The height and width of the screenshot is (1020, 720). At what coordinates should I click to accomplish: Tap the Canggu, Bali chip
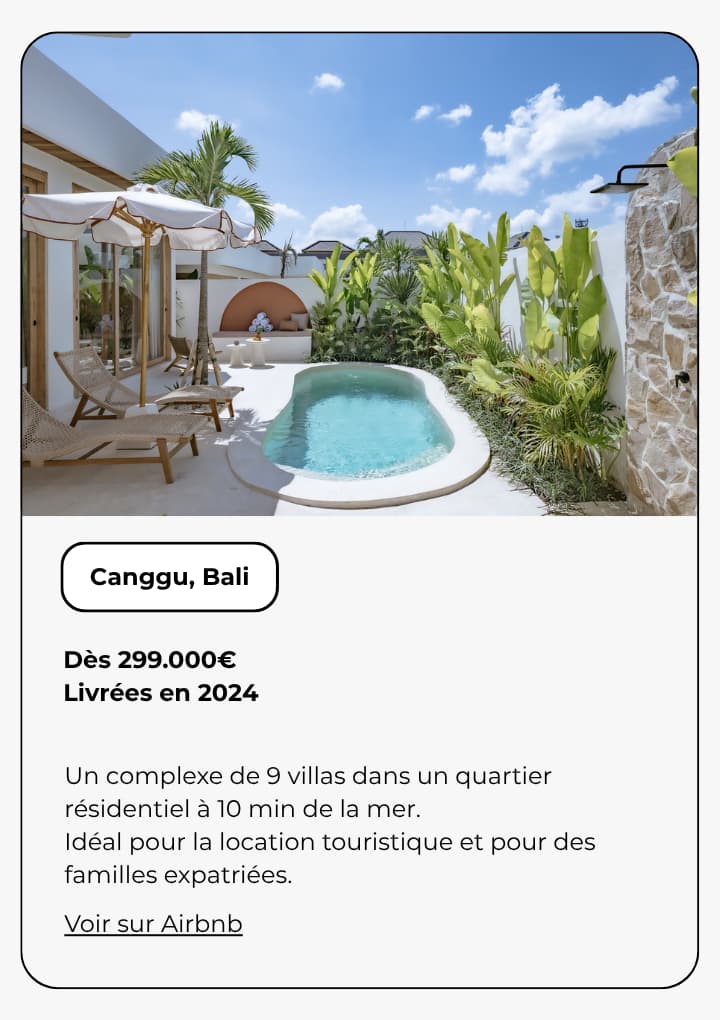169,577
